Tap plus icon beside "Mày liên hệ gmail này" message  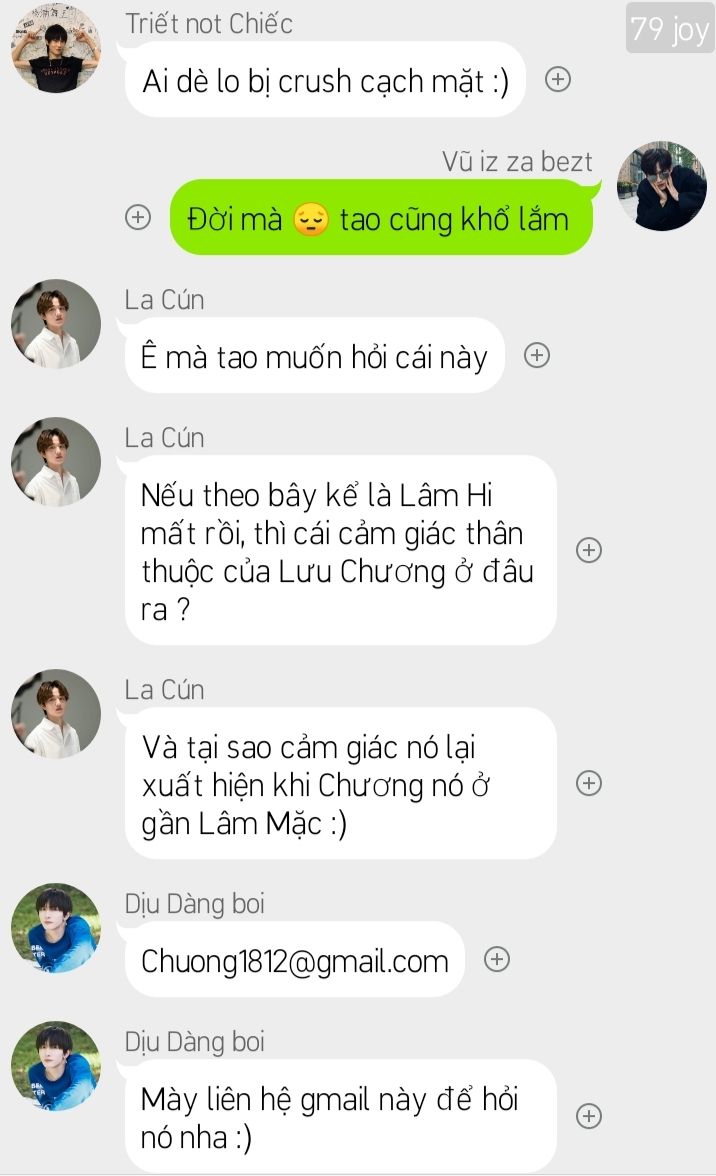point(589,1116)
